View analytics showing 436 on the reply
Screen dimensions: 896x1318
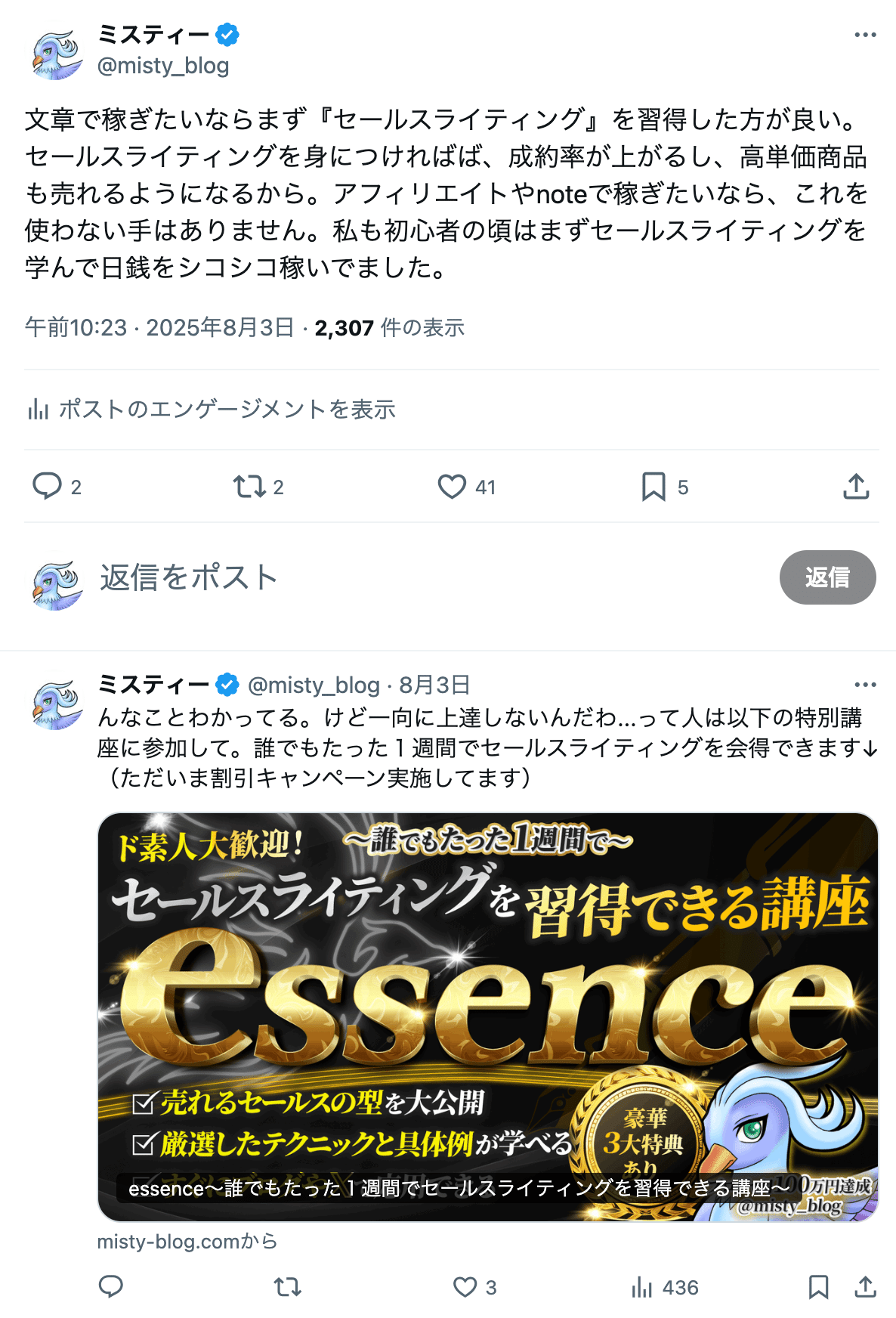coord(642,1286)
